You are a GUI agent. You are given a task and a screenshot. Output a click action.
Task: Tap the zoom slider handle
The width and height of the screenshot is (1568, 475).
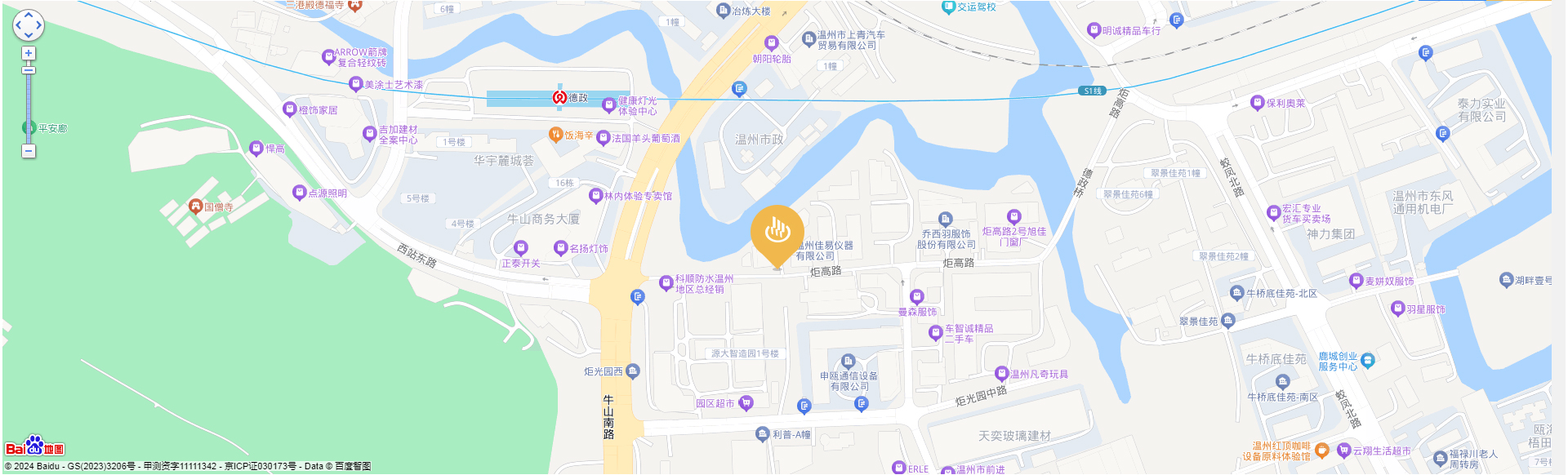[x=29, y=70]
